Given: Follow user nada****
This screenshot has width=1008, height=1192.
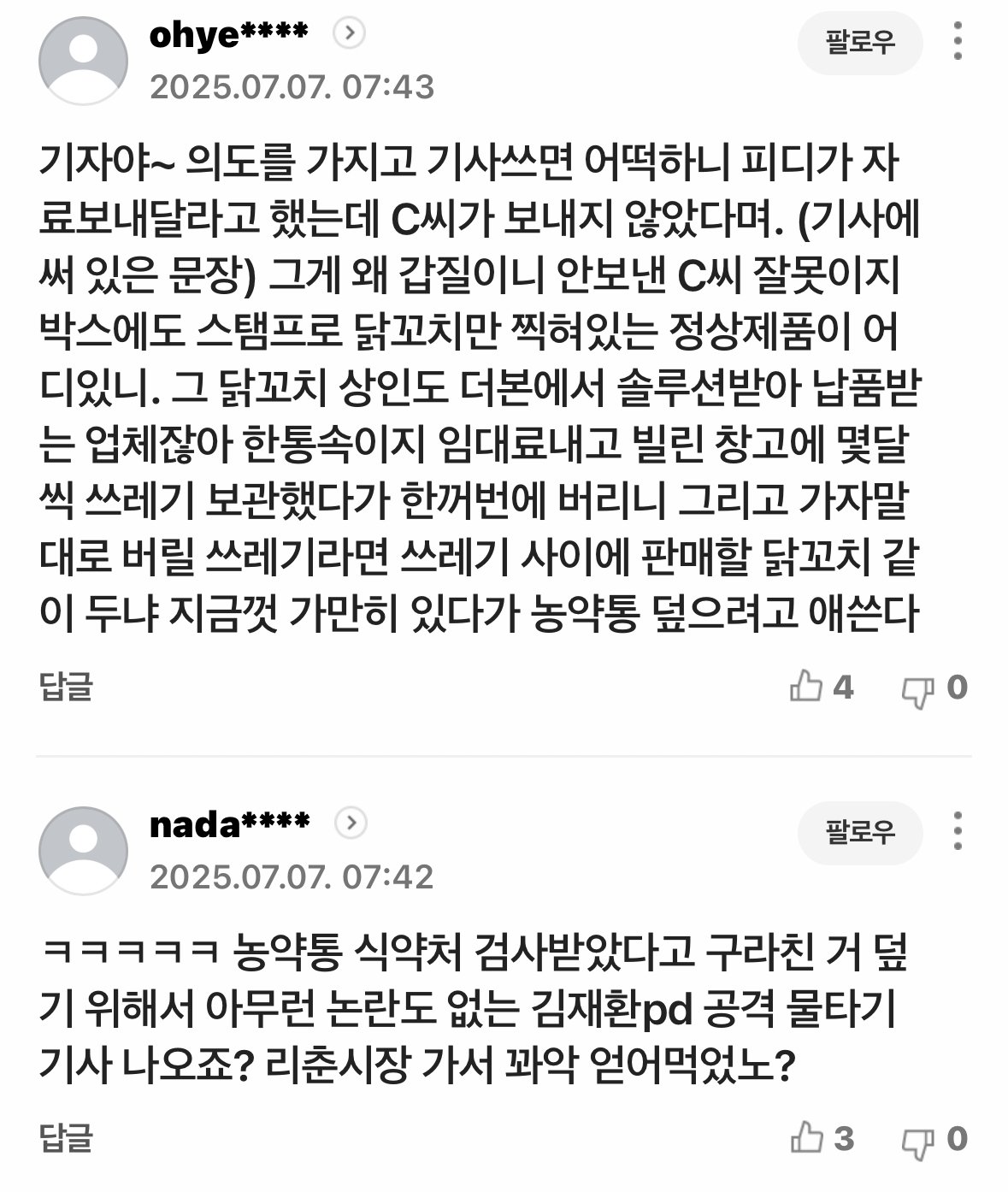Looking at the screenshot, I should pyautogui.click(x=859, y=832).
